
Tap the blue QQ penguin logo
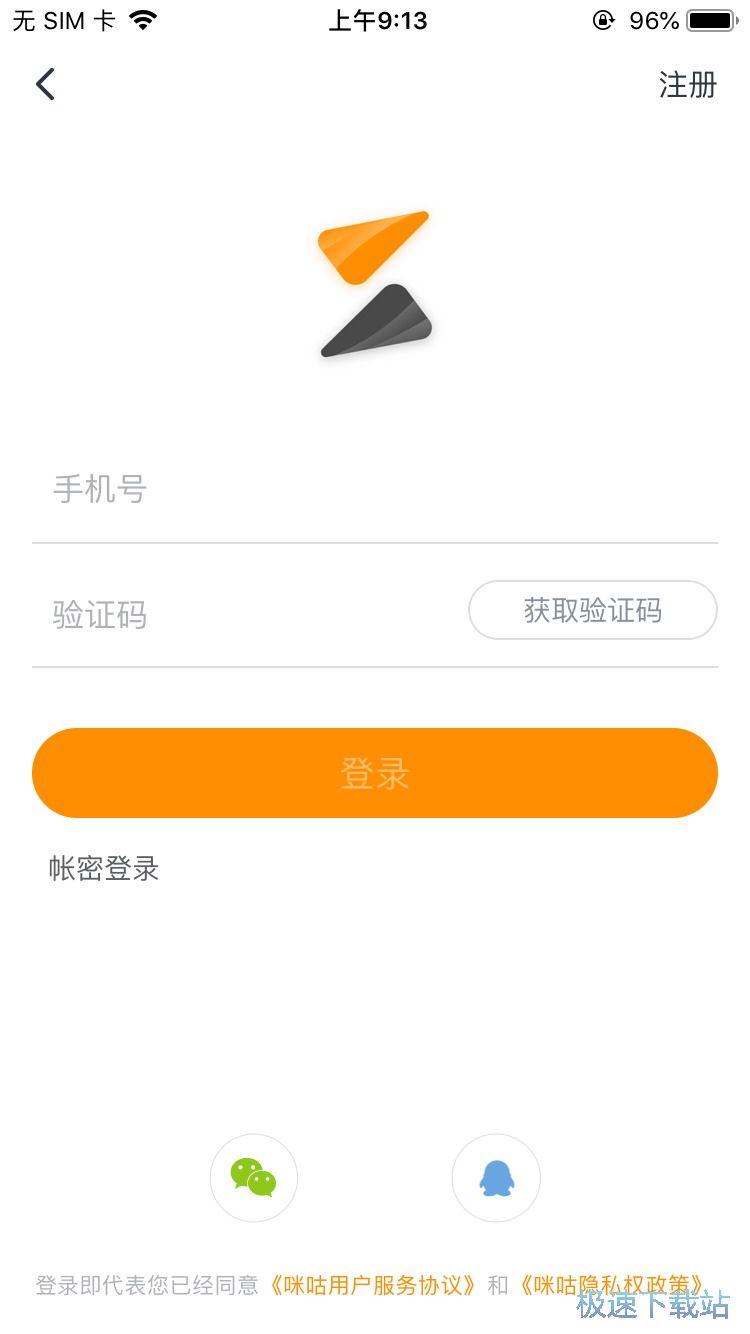coord(496,1177)
